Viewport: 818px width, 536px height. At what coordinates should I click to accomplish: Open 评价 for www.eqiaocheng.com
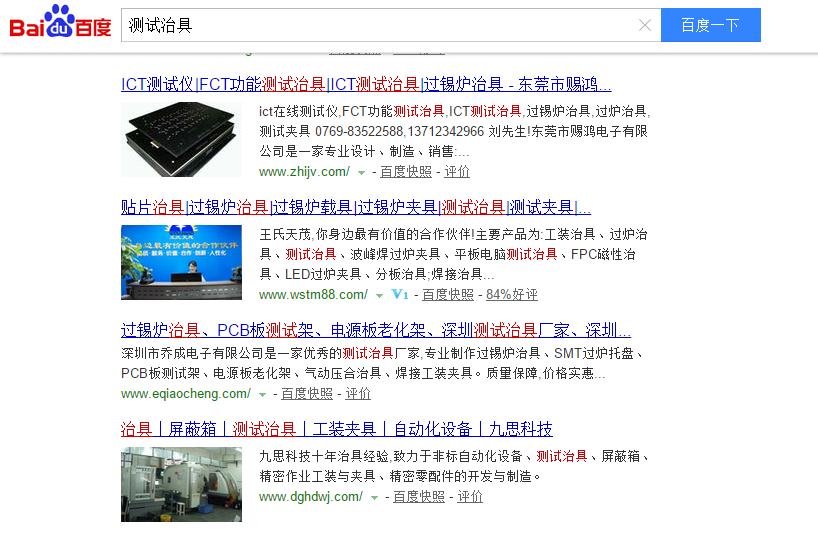click(358, 394)
